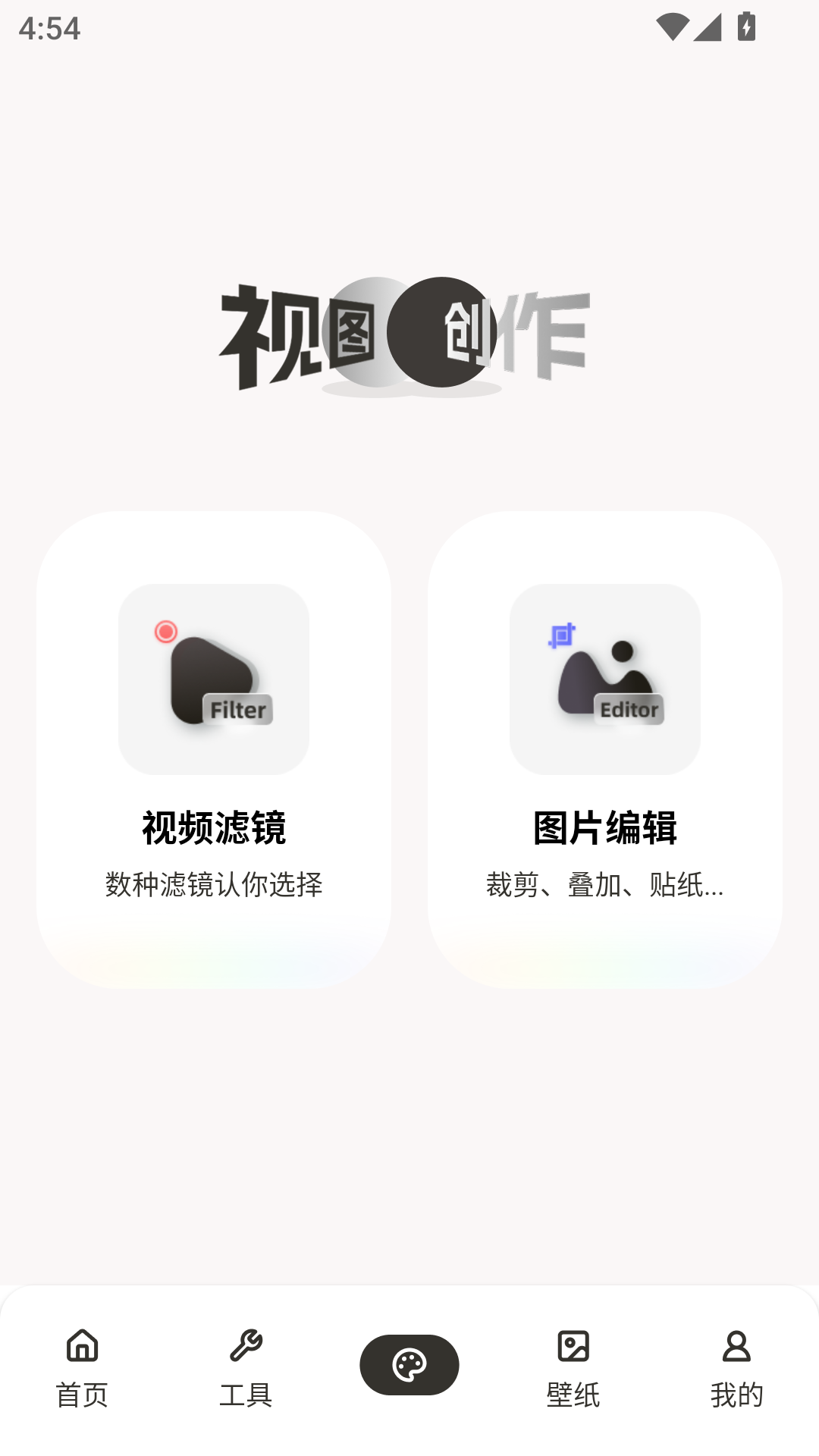This screenshot has width=819, height=1456.
Task: Select the palette creation tab
Action: pyautogui.click(x=409, y=1365)
